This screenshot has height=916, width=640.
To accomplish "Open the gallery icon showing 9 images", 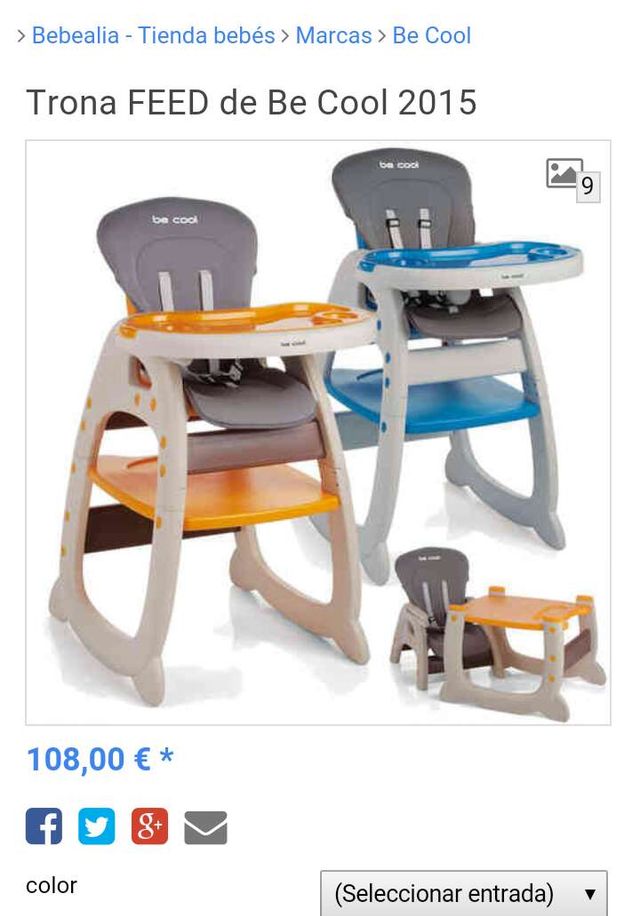I will [x=572, y=178].
